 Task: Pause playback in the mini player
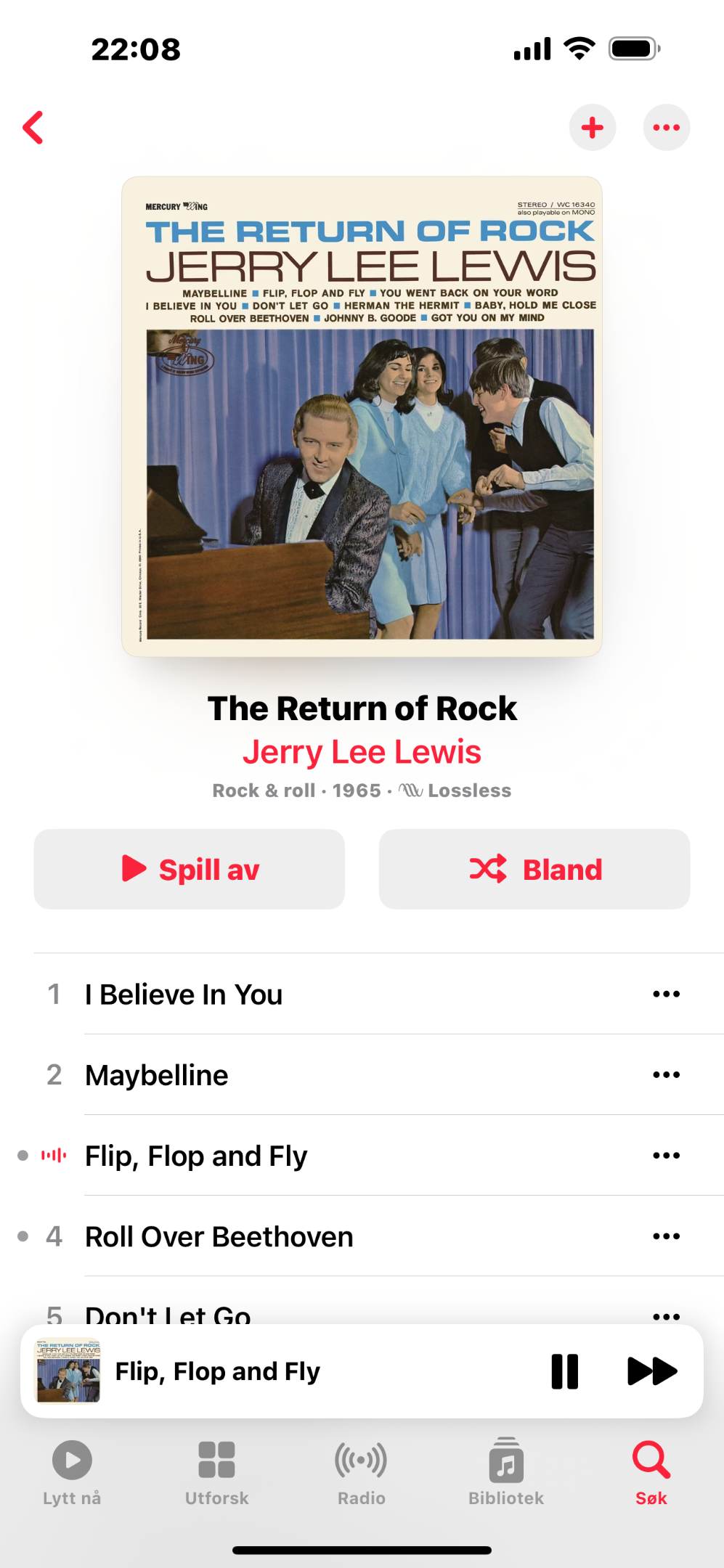pos(565,1371)
